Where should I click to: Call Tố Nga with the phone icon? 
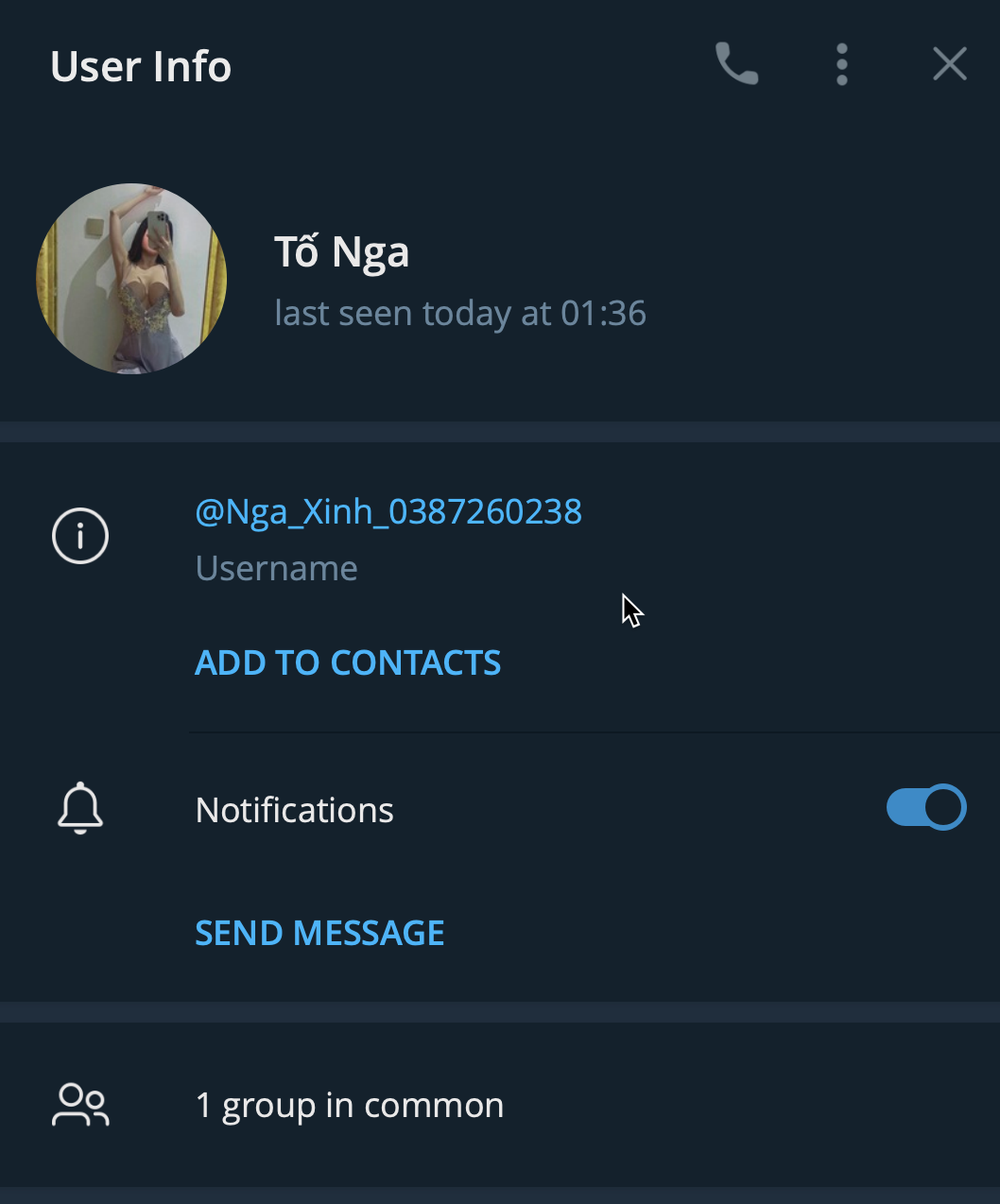(x=737, y=65)
